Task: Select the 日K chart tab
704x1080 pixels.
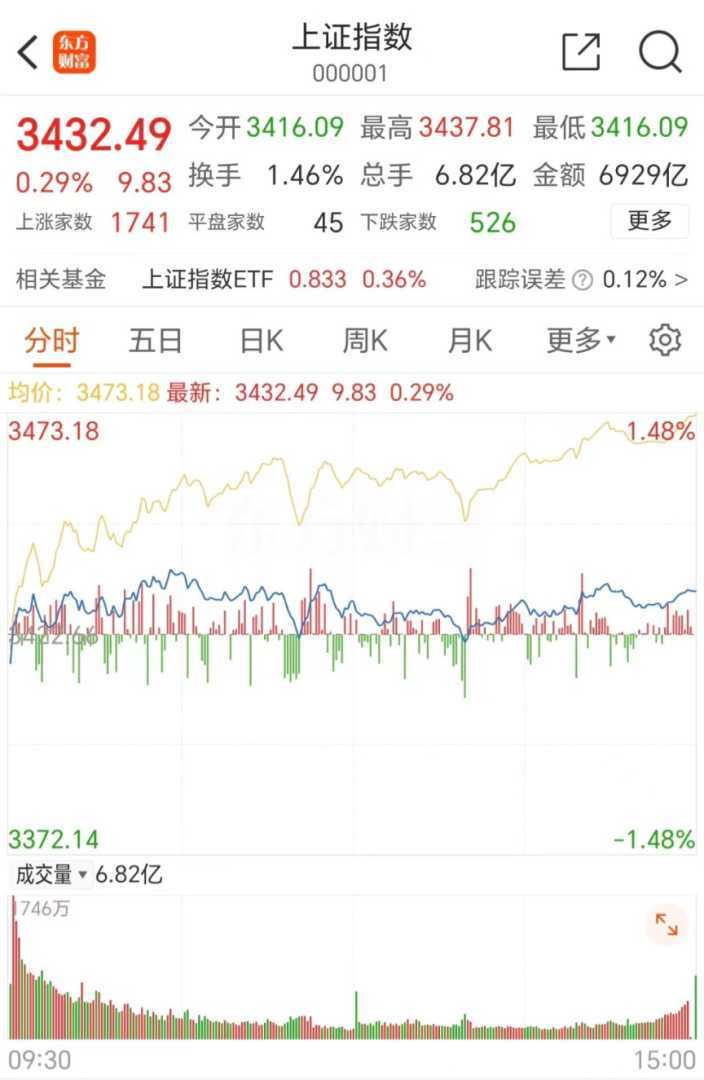Action: (x=261, y=341)
